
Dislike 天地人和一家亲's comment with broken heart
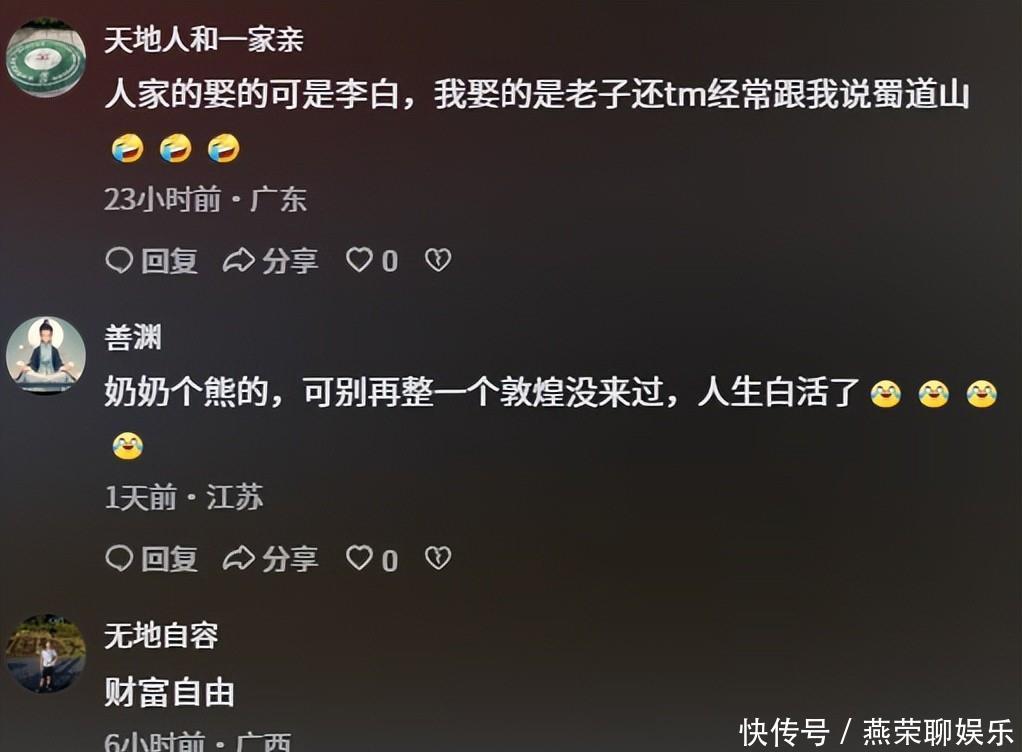click(x=438, y=261)
